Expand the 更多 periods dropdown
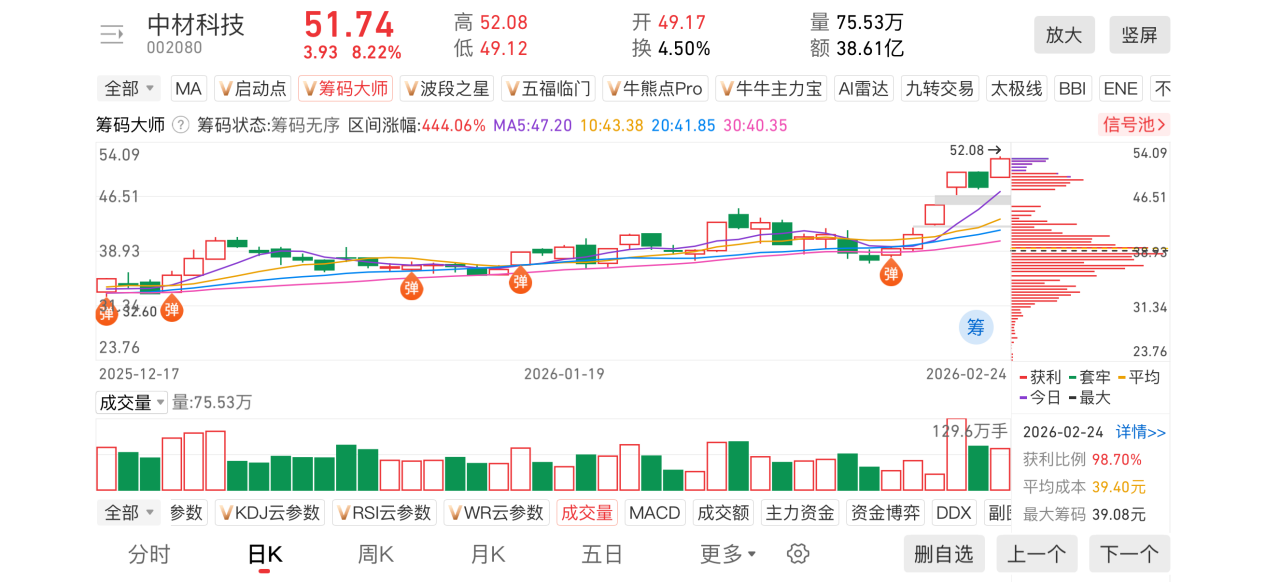 point(728,554)
